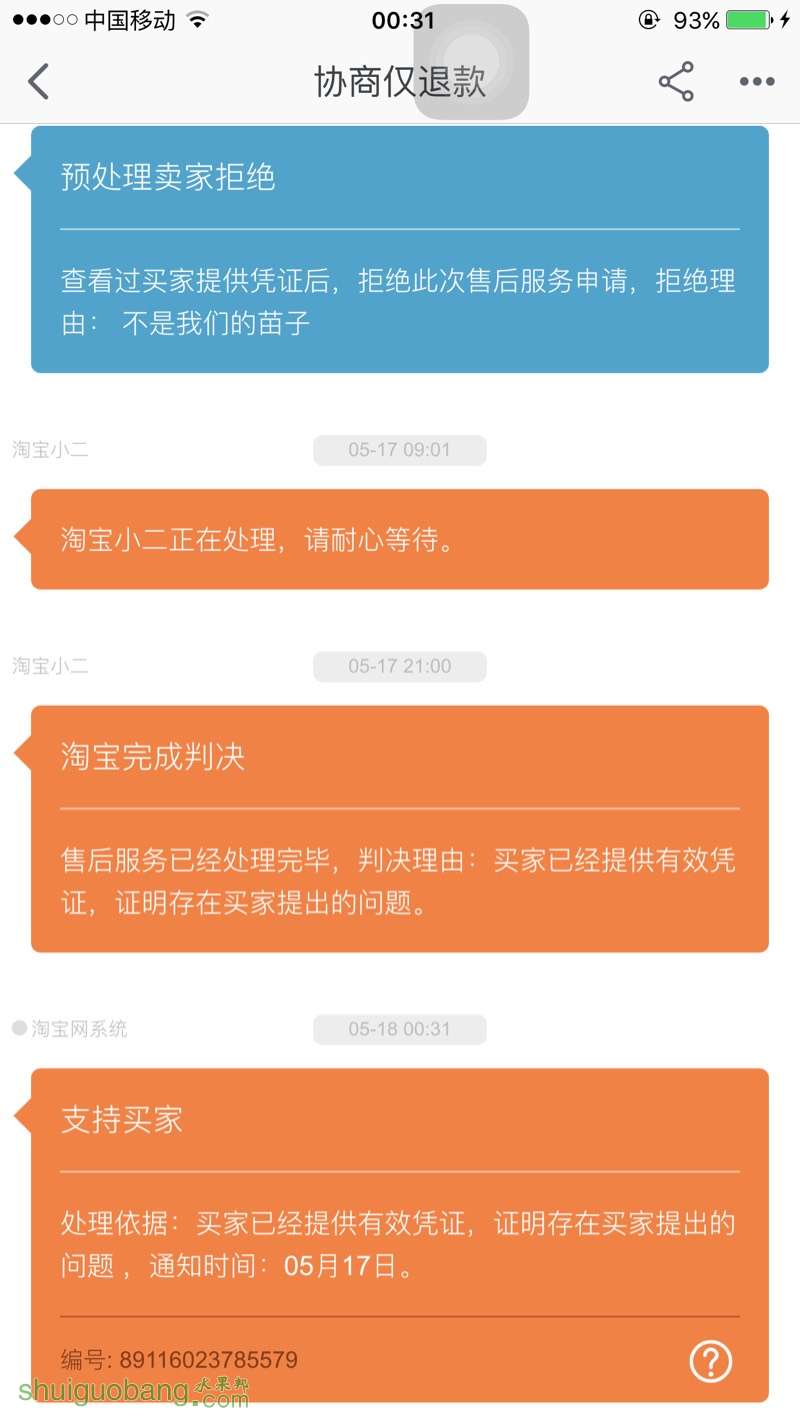Go back from the refund negotiation page
The width and height of the screenshot is (800, 1423).
tap(38, 81)
